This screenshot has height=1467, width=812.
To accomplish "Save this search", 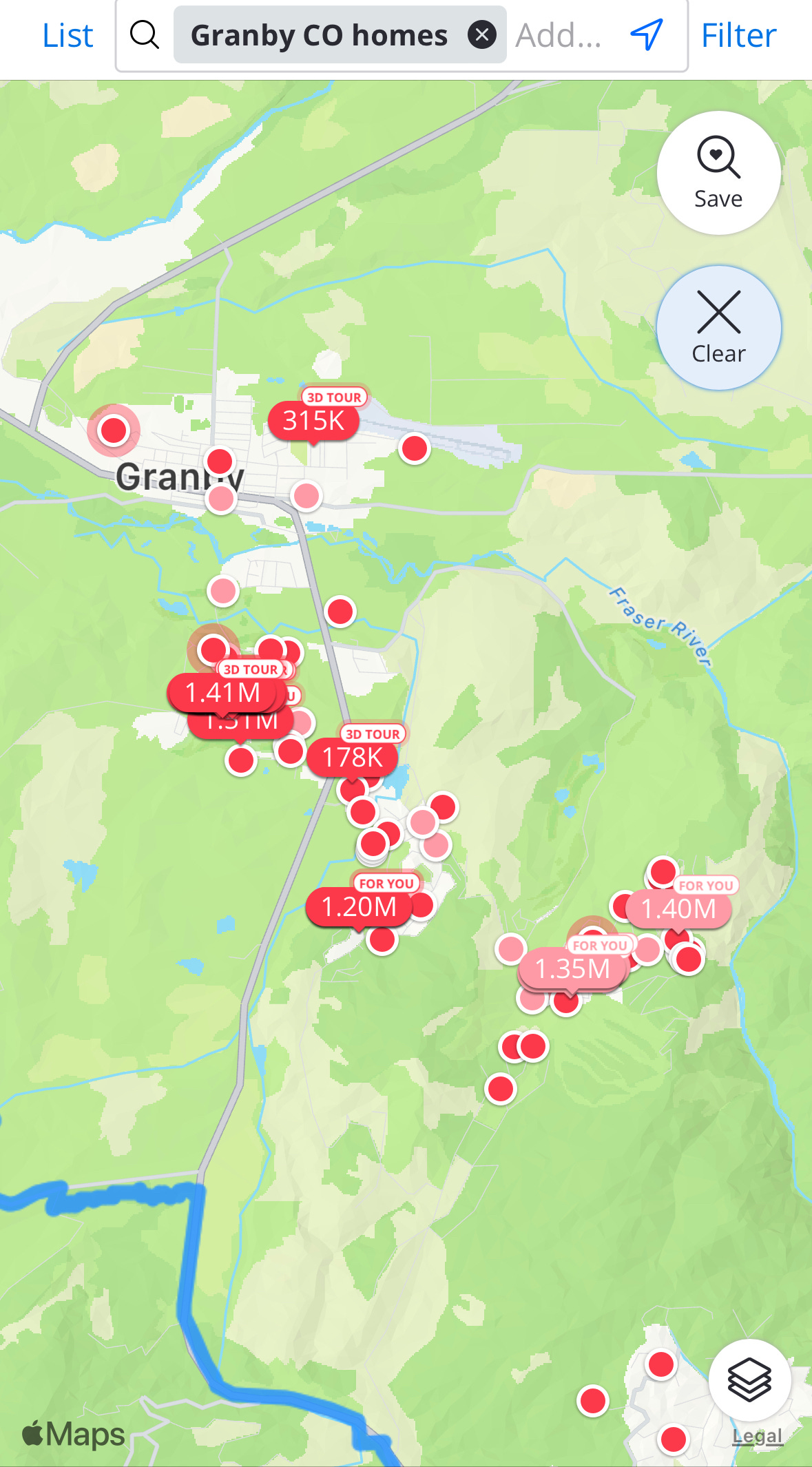I will [718, 173].
